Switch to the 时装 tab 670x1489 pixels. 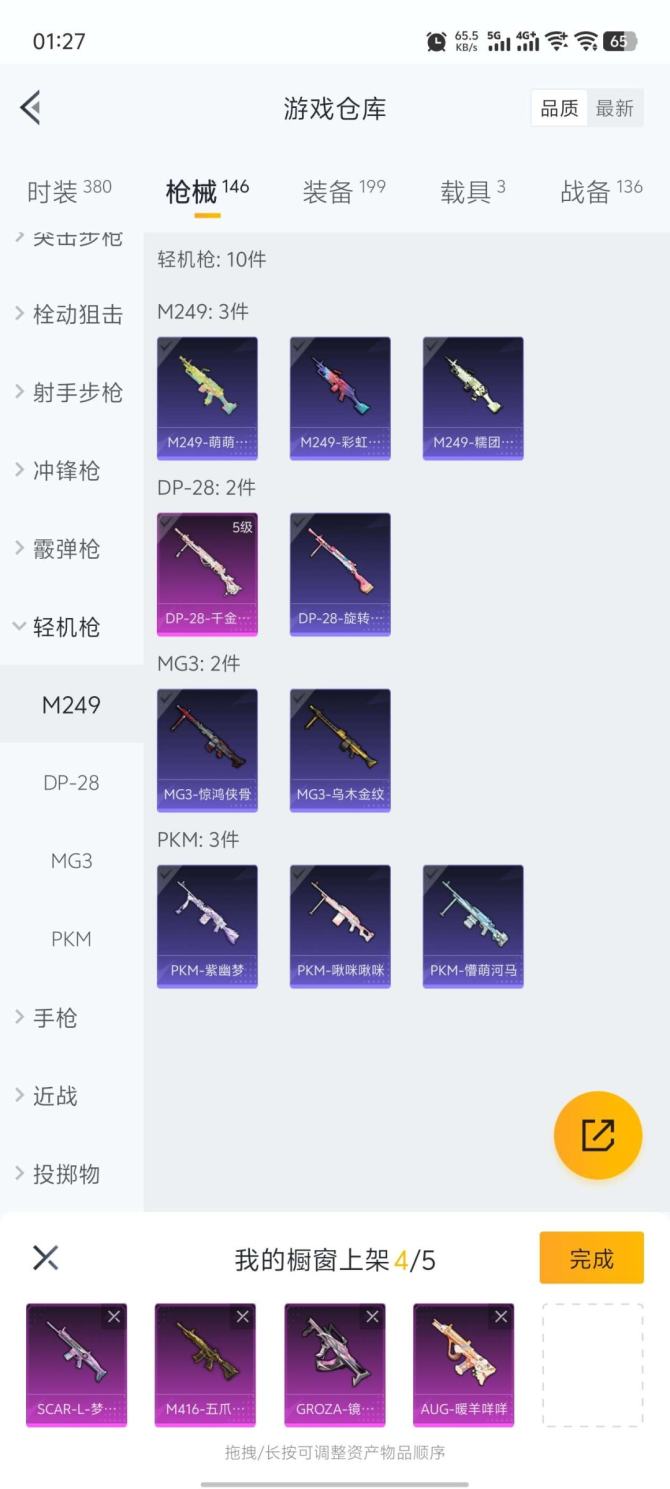pyautogui.click(x=68, y=191)
